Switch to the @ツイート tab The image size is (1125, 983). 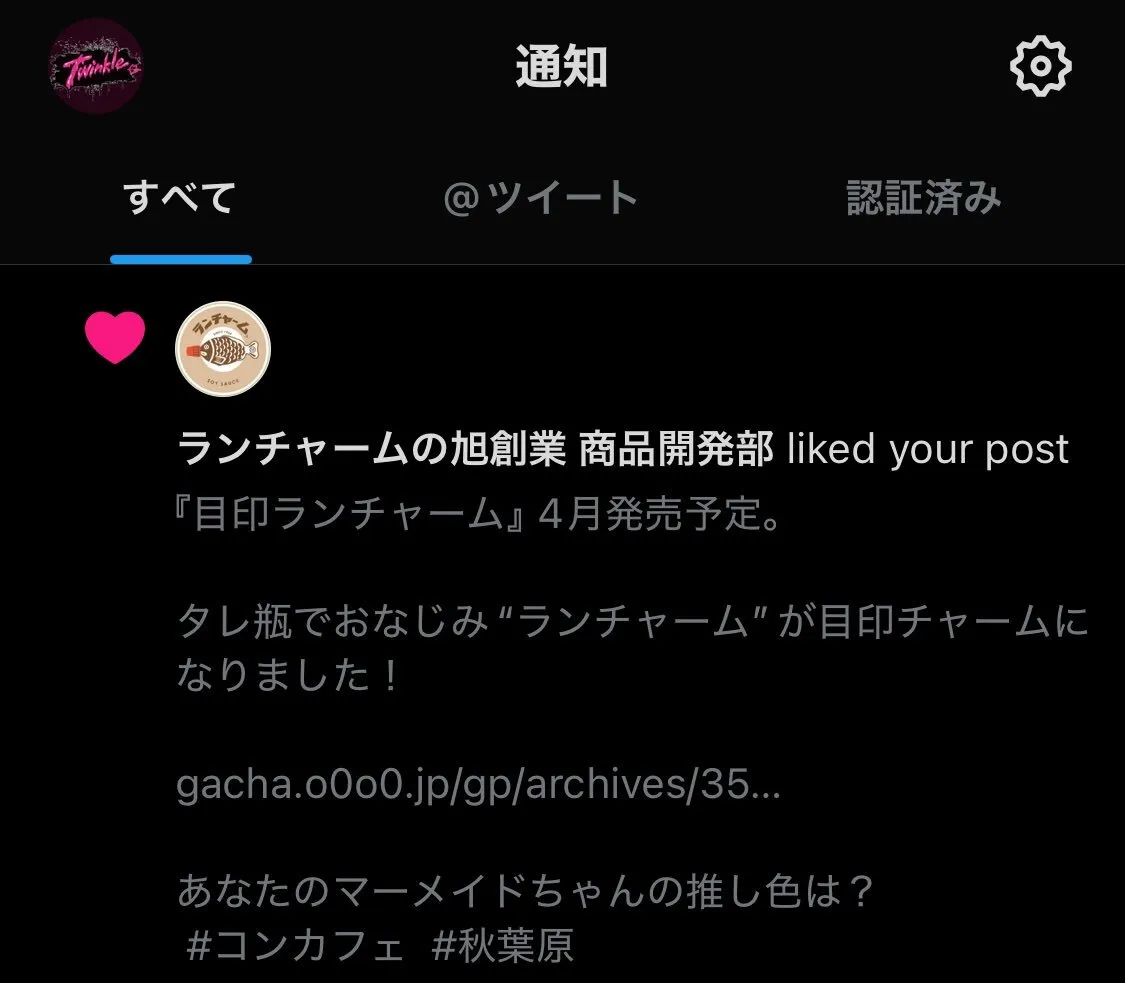(541, 198)
